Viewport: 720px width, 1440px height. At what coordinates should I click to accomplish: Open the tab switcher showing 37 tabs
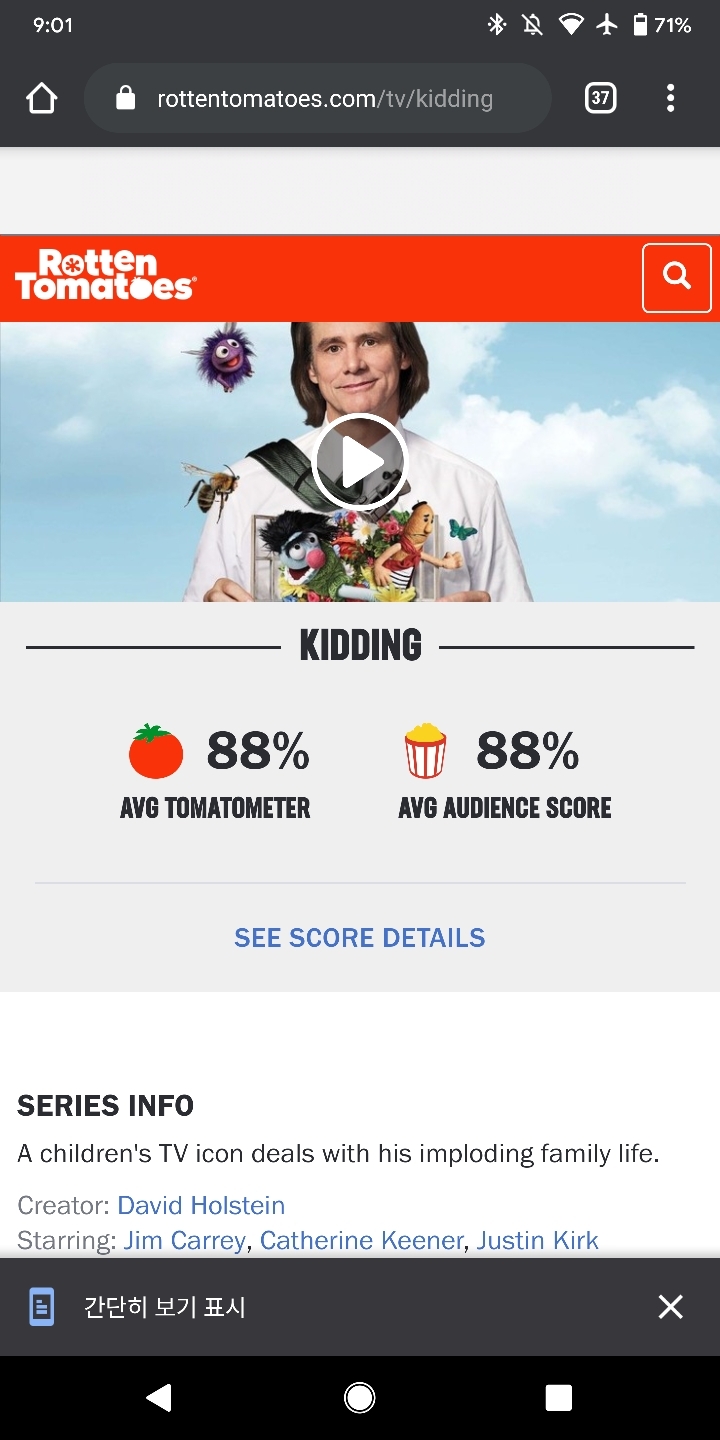(x=600, y=98)
